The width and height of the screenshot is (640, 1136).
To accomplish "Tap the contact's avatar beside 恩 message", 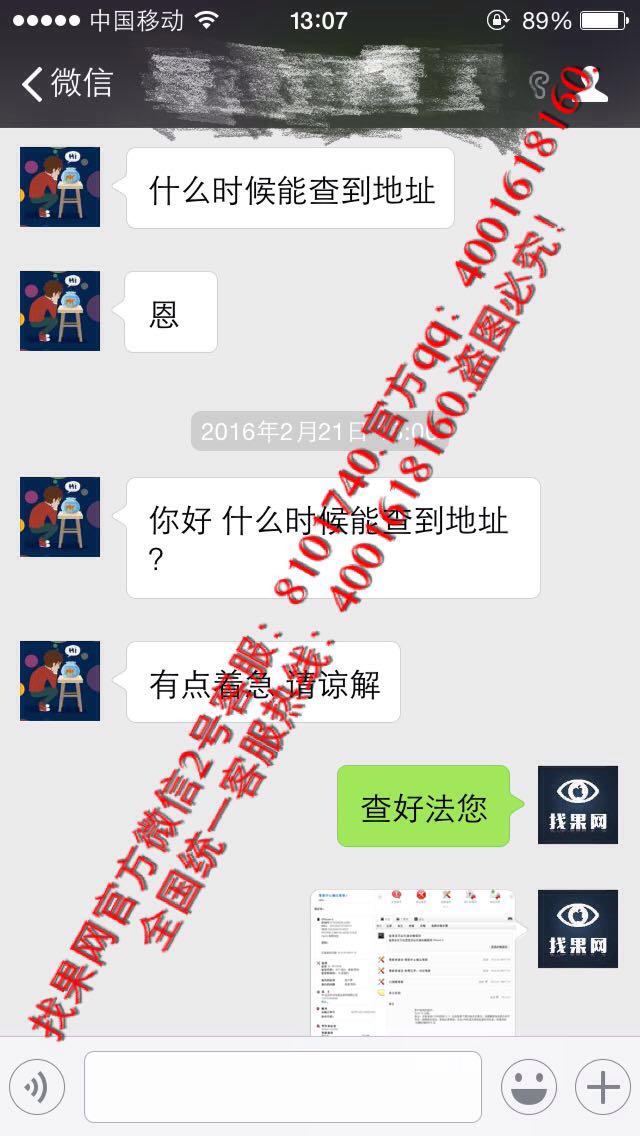I will 60,311.
